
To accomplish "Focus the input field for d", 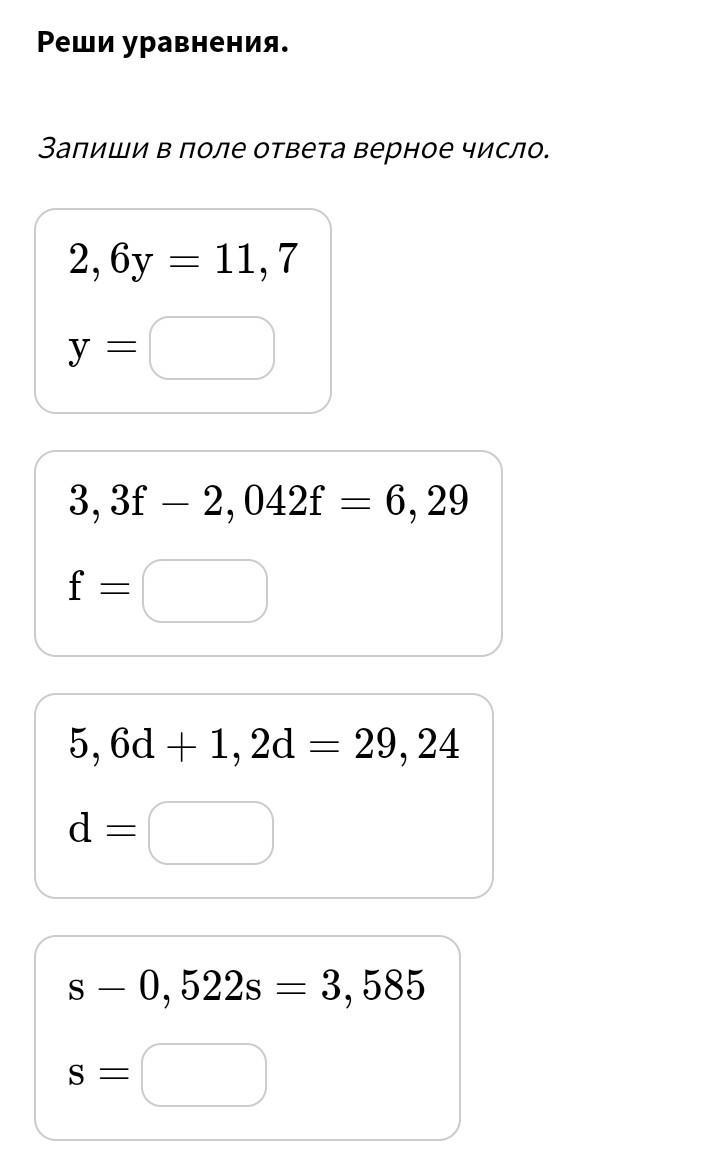I will coord(211,833).
